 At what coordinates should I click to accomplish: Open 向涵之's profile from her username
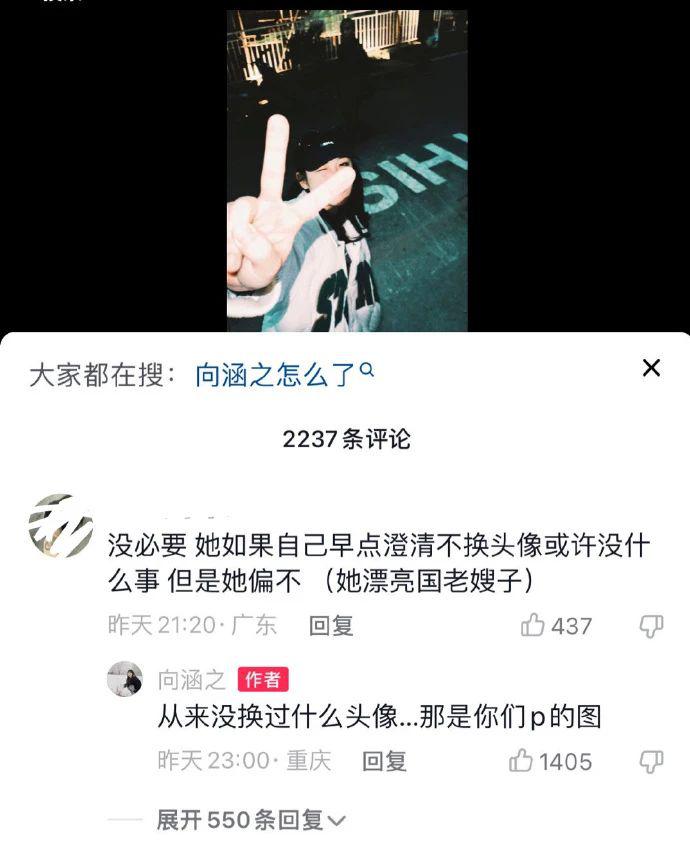tap(191, 680)
